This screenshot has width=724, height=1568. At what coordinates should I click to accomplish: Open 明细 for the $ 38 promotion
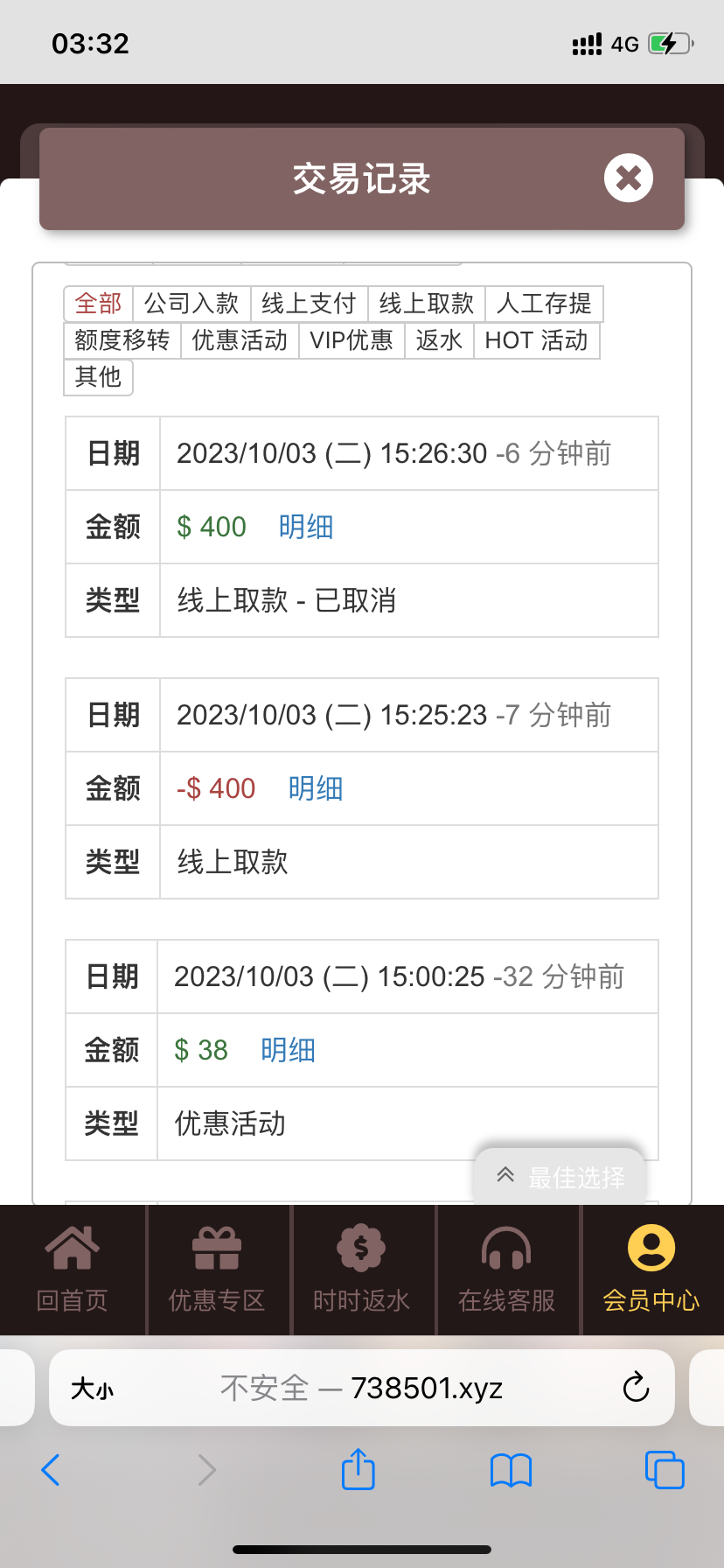pyautogui.click(x=288, y=1050)
